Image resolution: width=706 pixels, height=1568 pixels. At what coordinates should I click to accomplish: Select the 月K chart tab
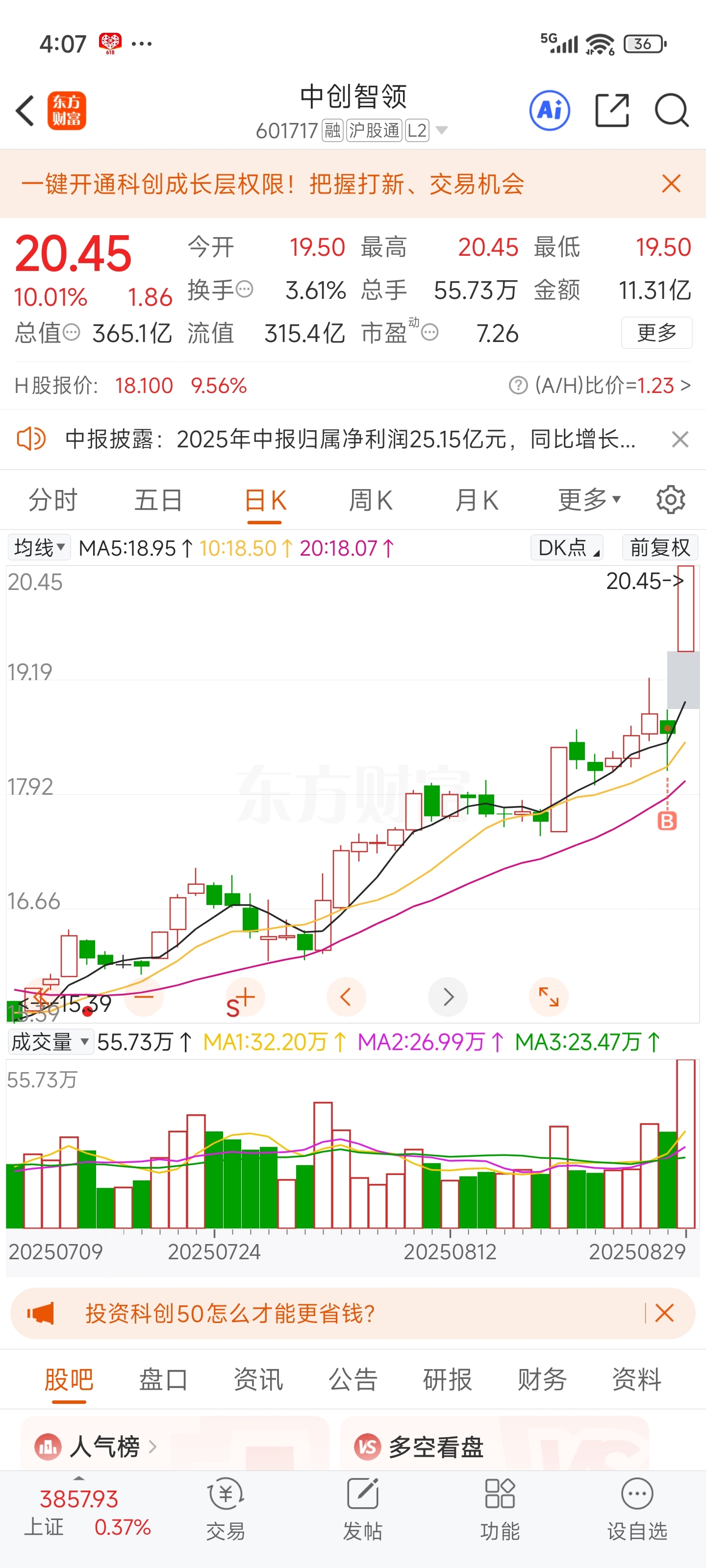[477, 500]
